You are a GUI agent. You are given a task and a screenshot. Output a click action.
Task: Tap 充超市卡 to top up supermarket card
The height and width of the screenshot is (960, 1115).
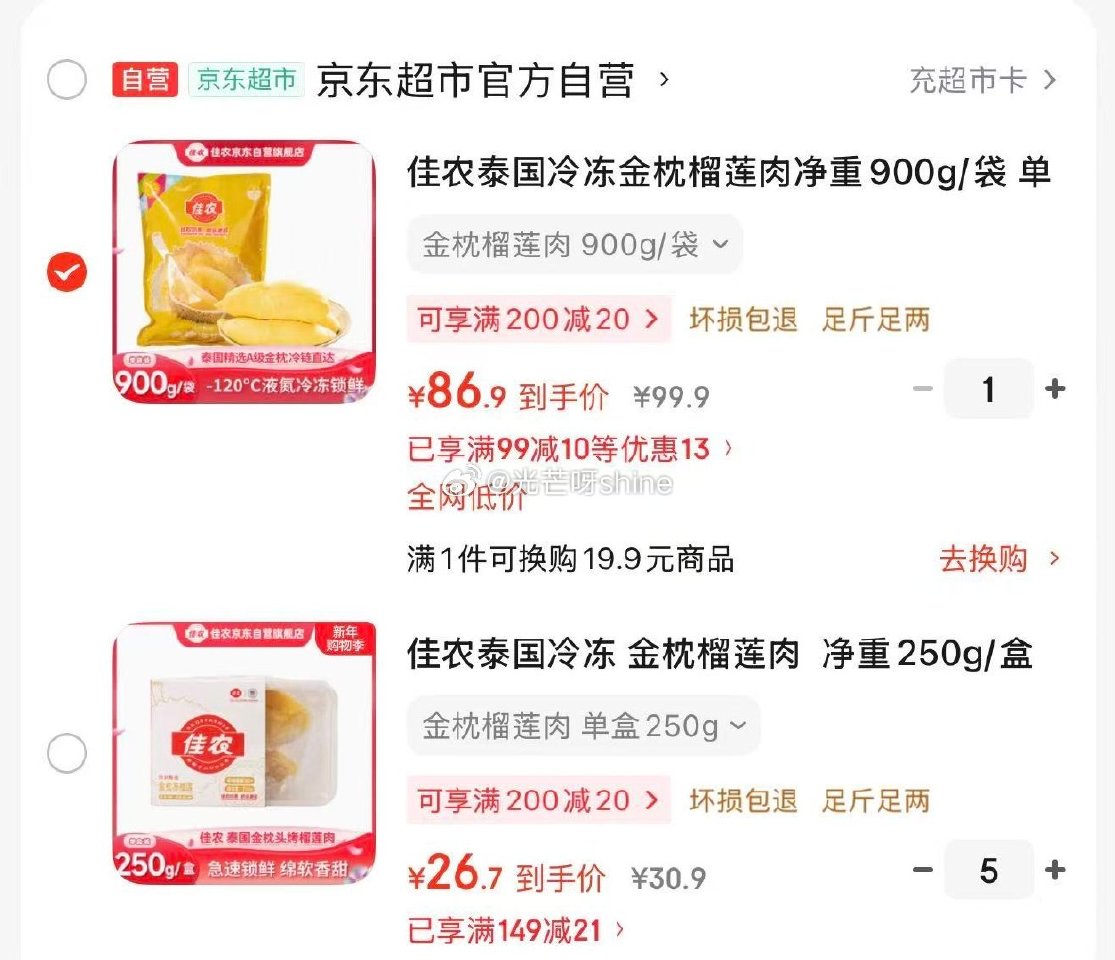981,80
